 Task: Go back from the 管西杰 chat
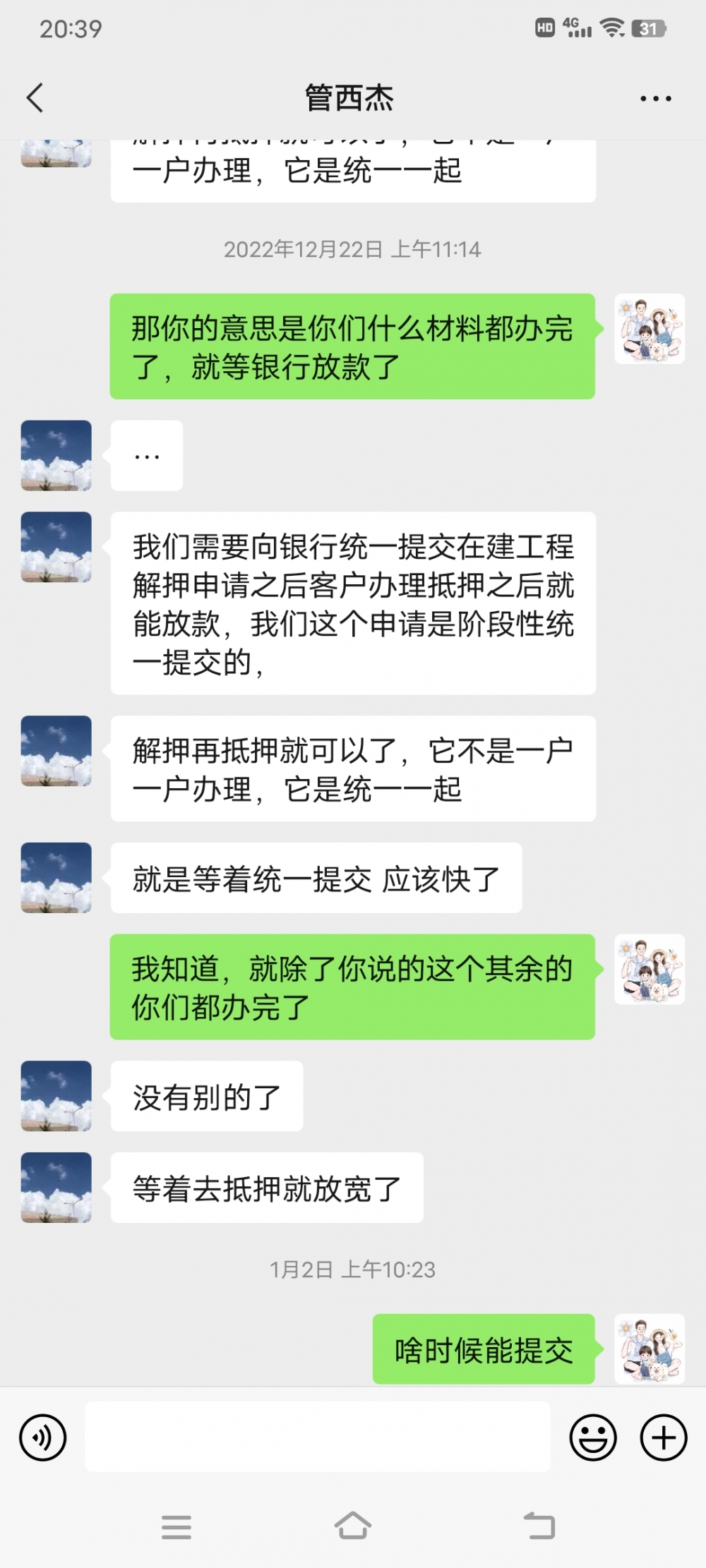point(35,98)
